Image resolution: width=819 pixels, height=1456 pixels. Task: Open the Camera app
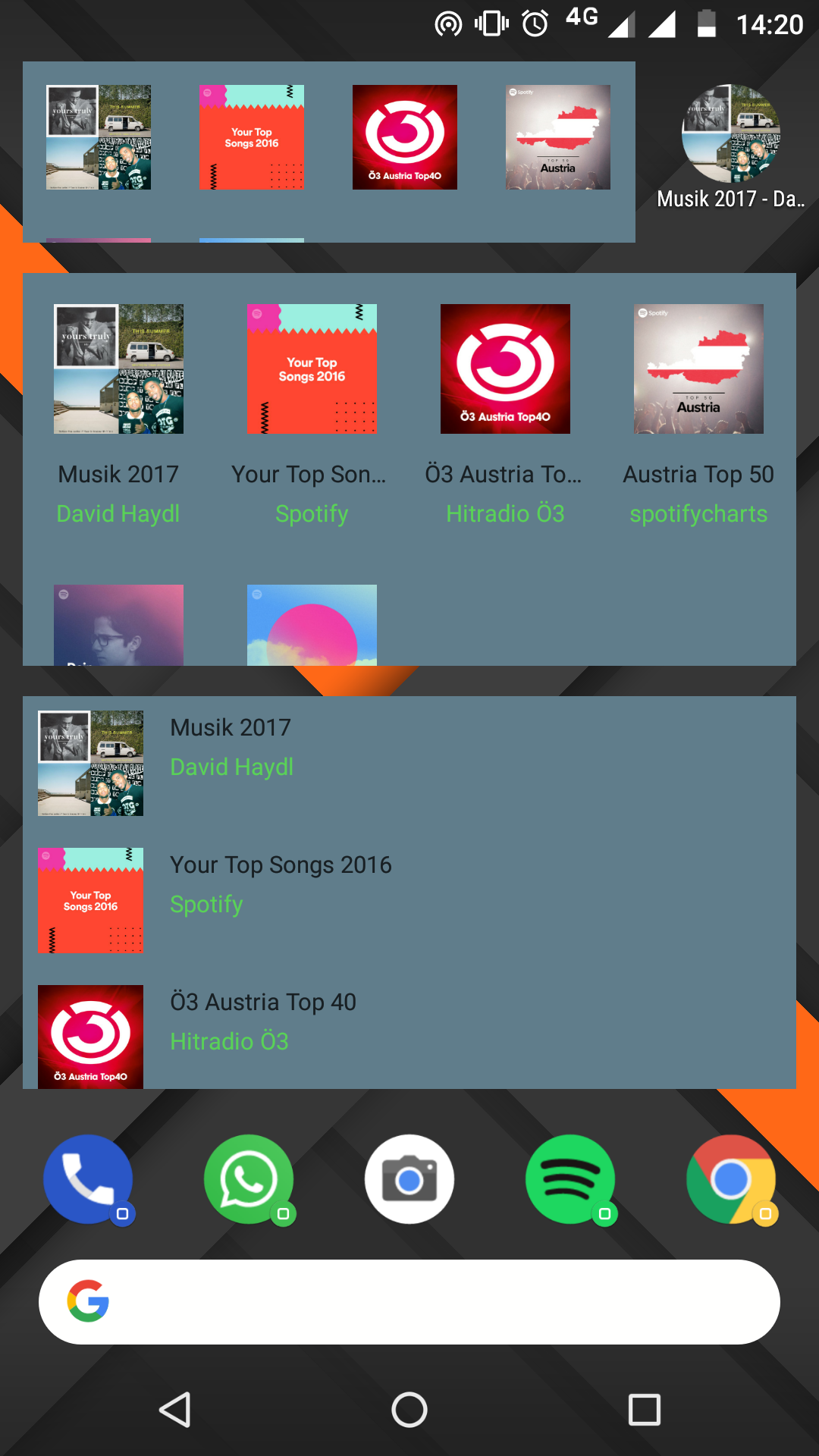pyautogui.click(x=409, y=1179)
